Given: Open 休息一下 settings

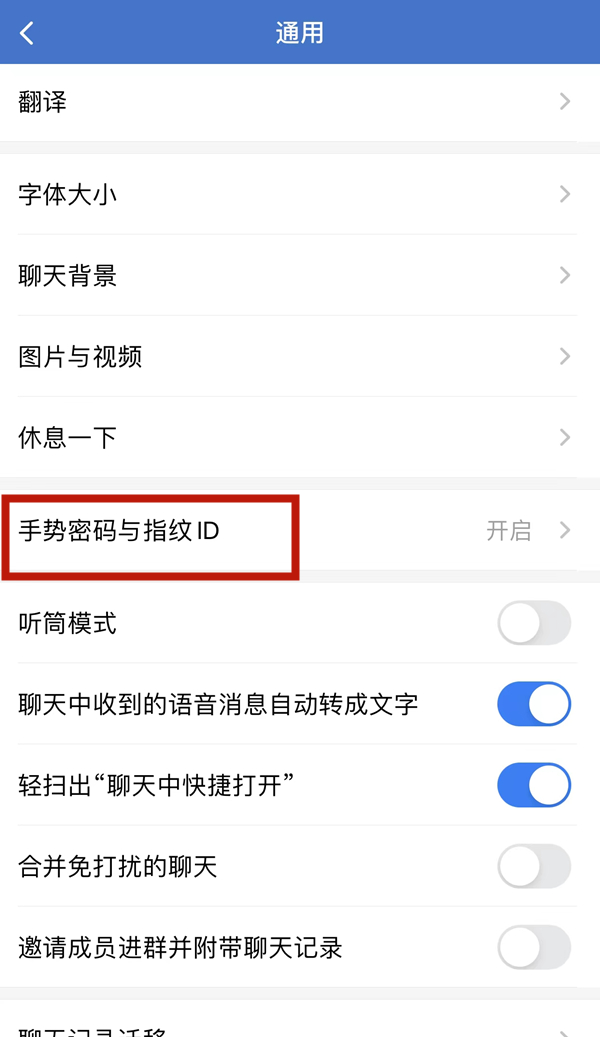Looking at the screenshot, I should point(298,437).
